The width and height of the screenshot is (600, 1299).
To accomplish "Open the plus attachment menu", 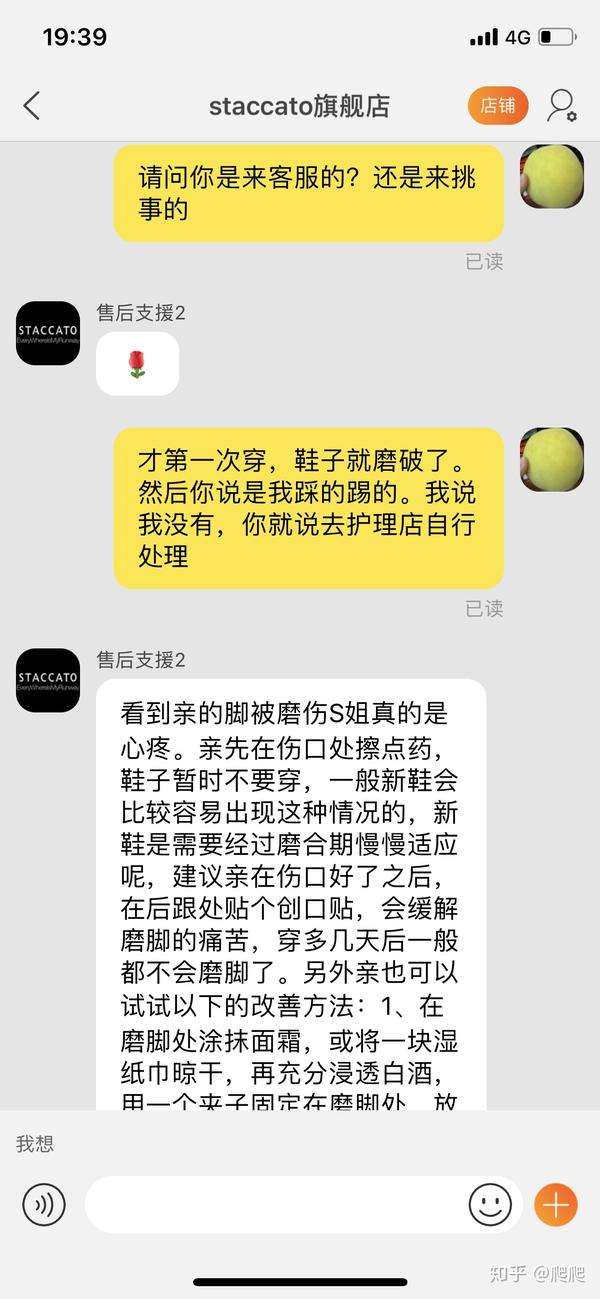I will 555,1204.
